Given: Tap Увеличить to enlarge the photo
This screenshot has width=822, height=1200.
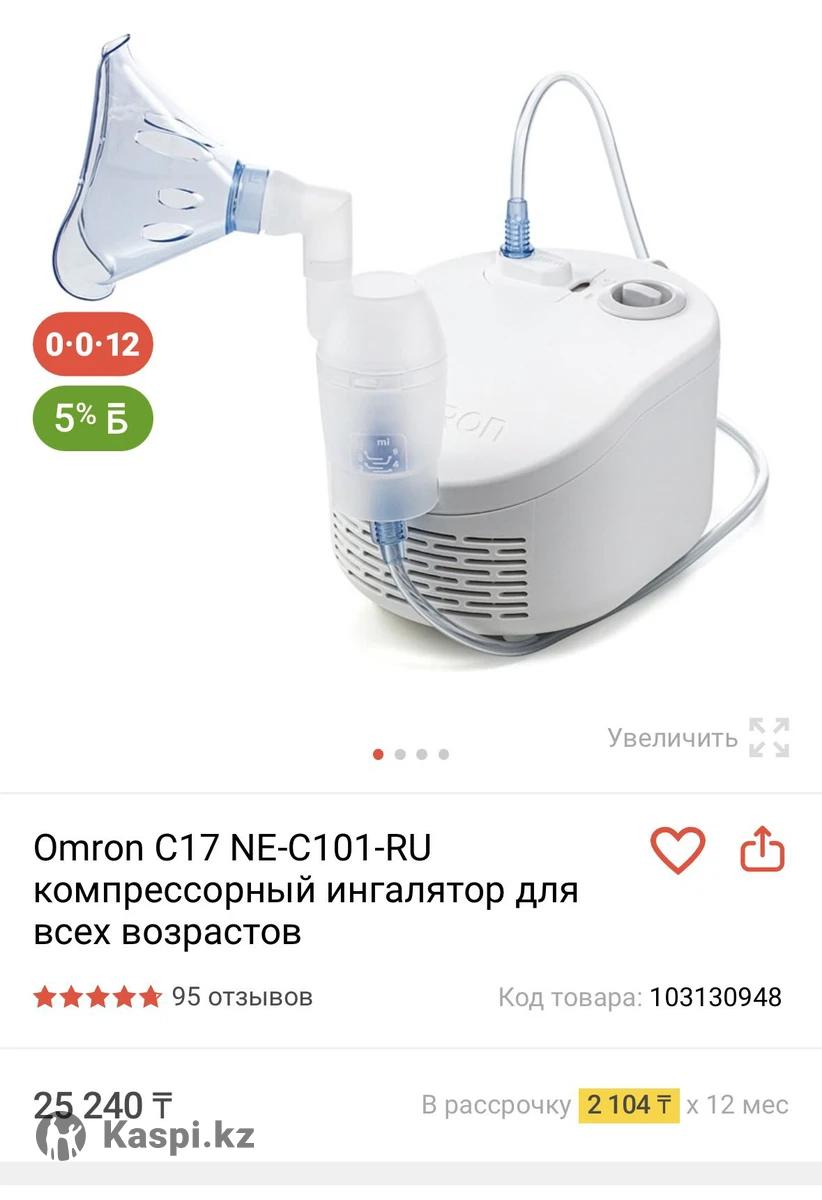Looking at the screenshot, I should (698, 738).
